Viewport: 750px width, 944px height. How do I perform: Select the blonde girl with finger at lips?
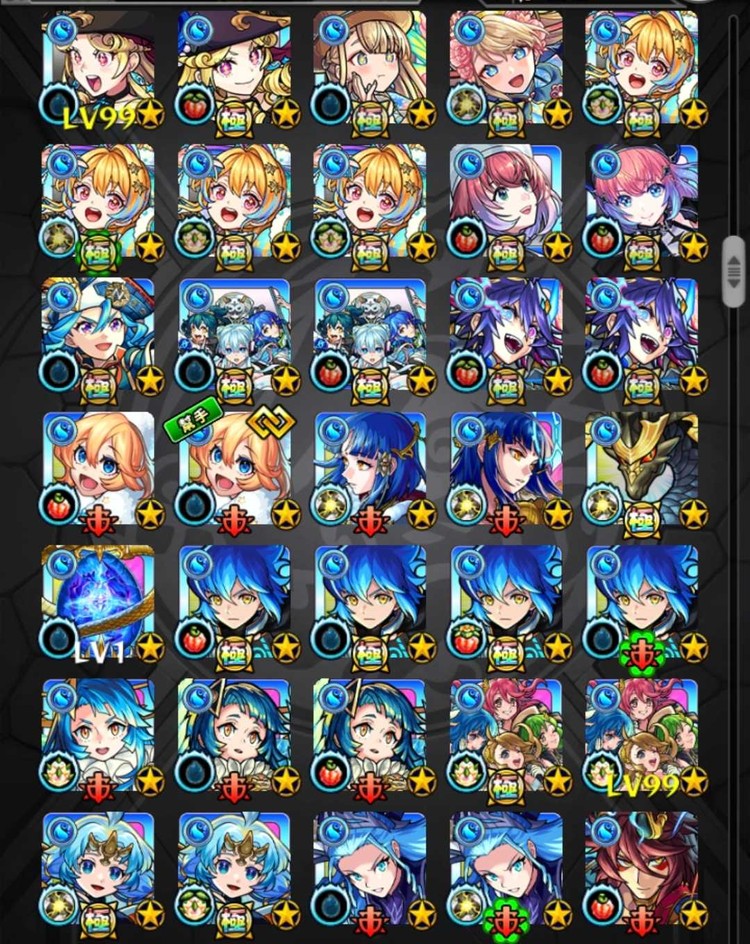369,68
